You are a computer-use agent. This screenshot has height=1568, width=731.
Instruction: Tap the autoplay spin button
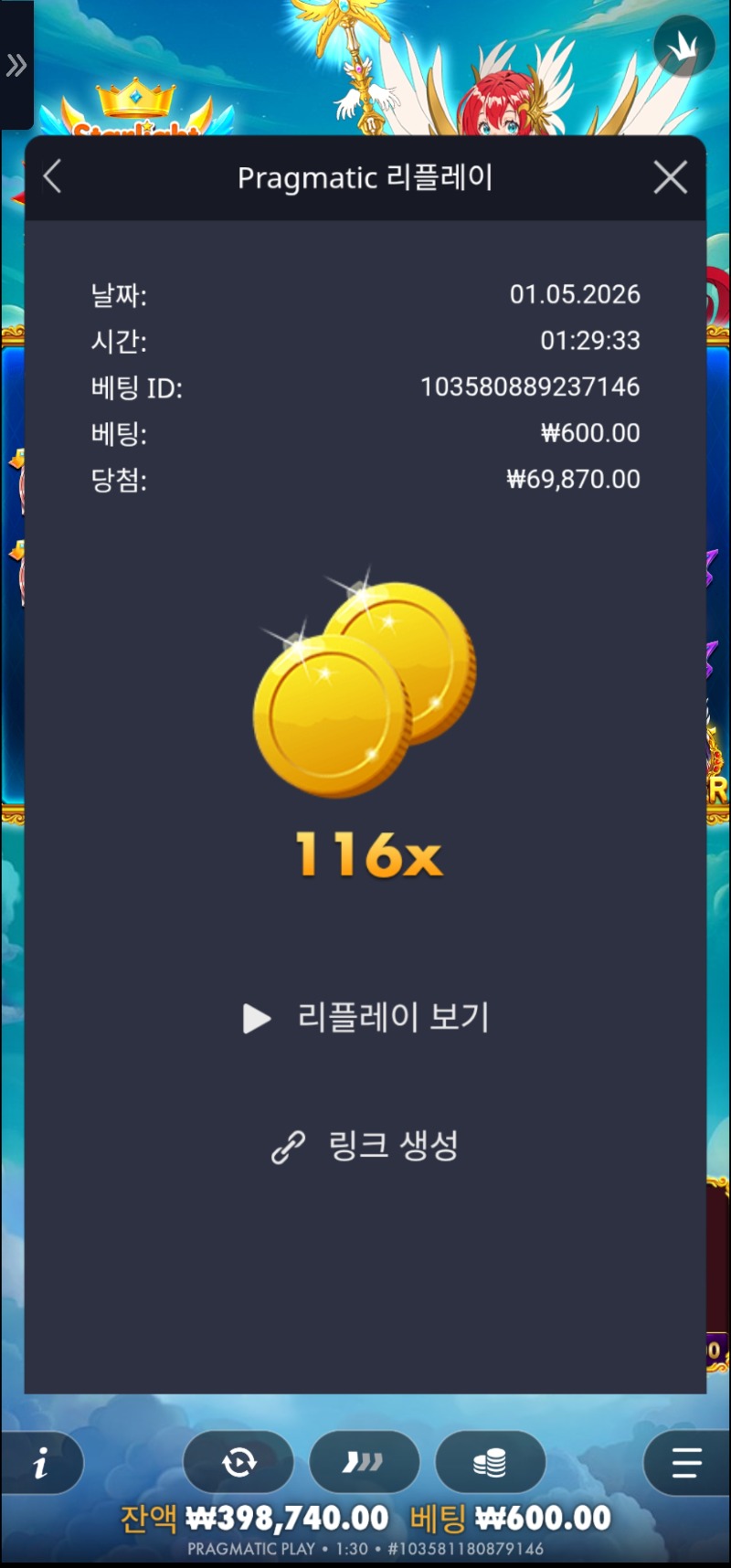pyautogui.click(x=238, y=1463)
